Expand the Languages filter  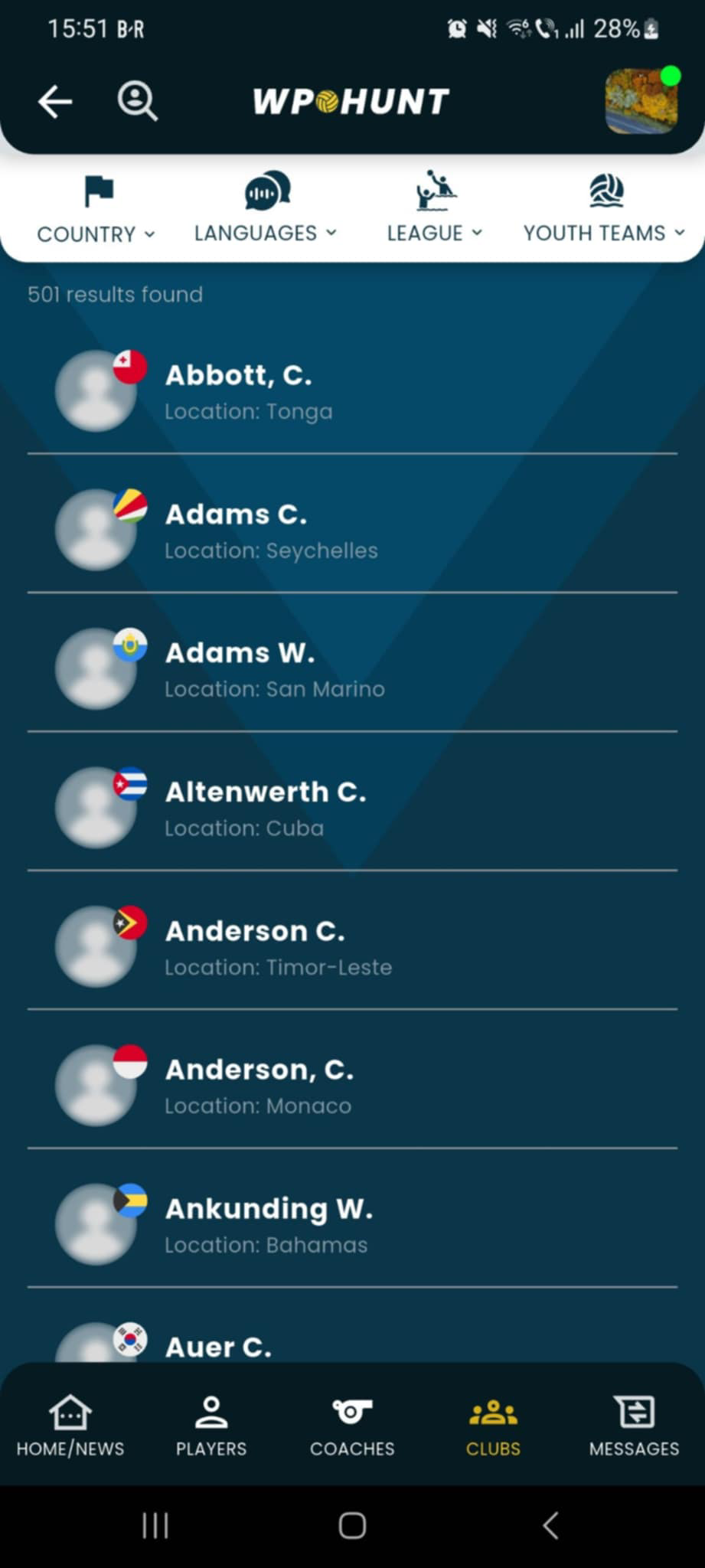265,210
